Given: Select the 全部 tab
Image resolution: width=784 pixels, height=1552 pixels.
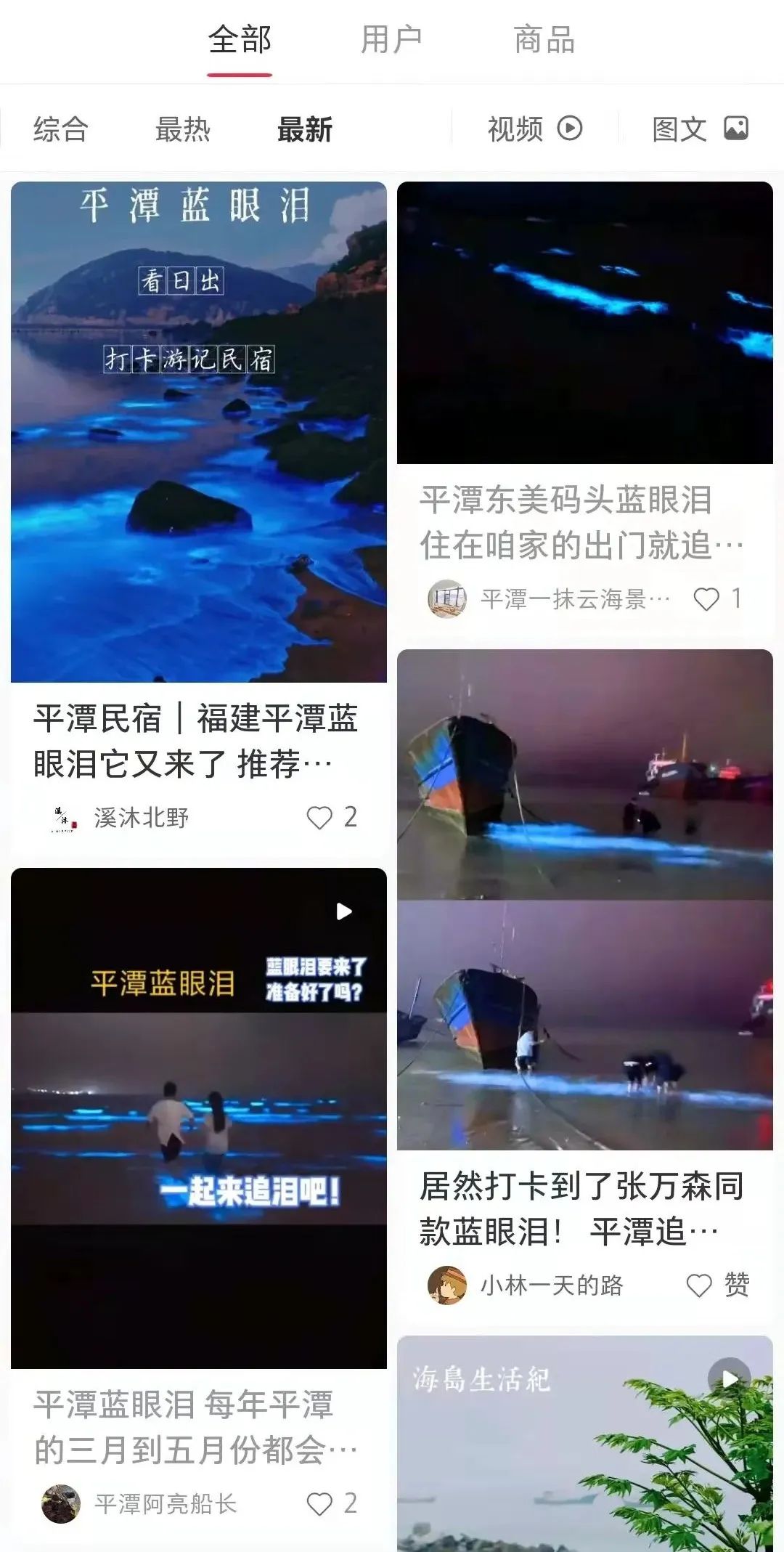Looking at the screenshot, I should (x=240, y=40).
